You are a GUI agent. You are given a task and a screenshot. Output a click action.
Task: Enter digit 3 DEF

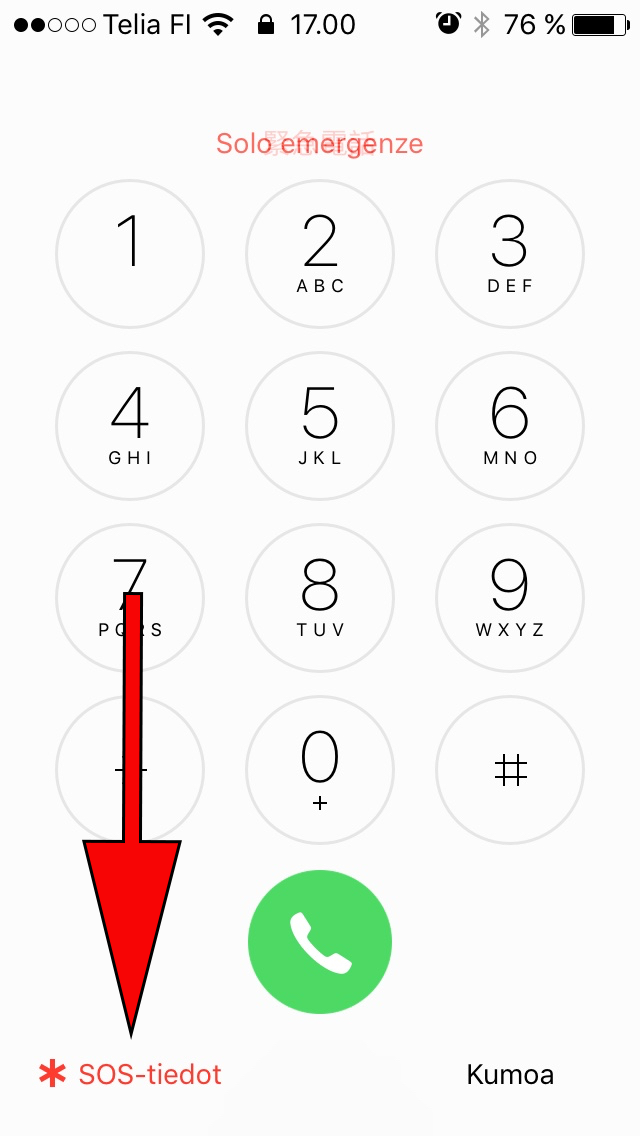click(510, 254)
